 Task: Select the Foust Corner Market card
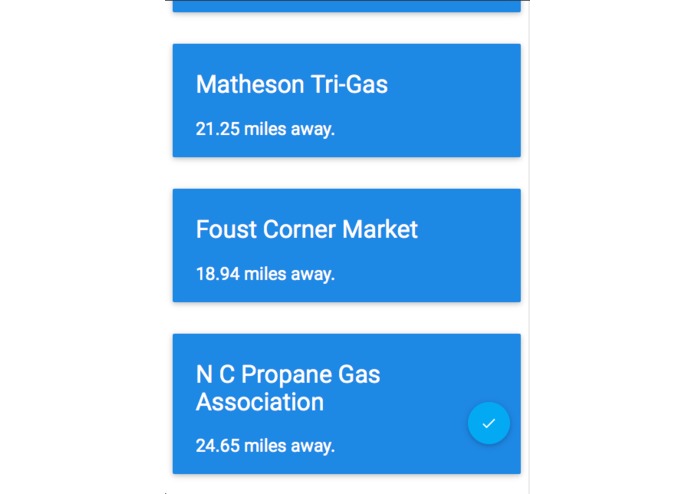click(346, 246)
